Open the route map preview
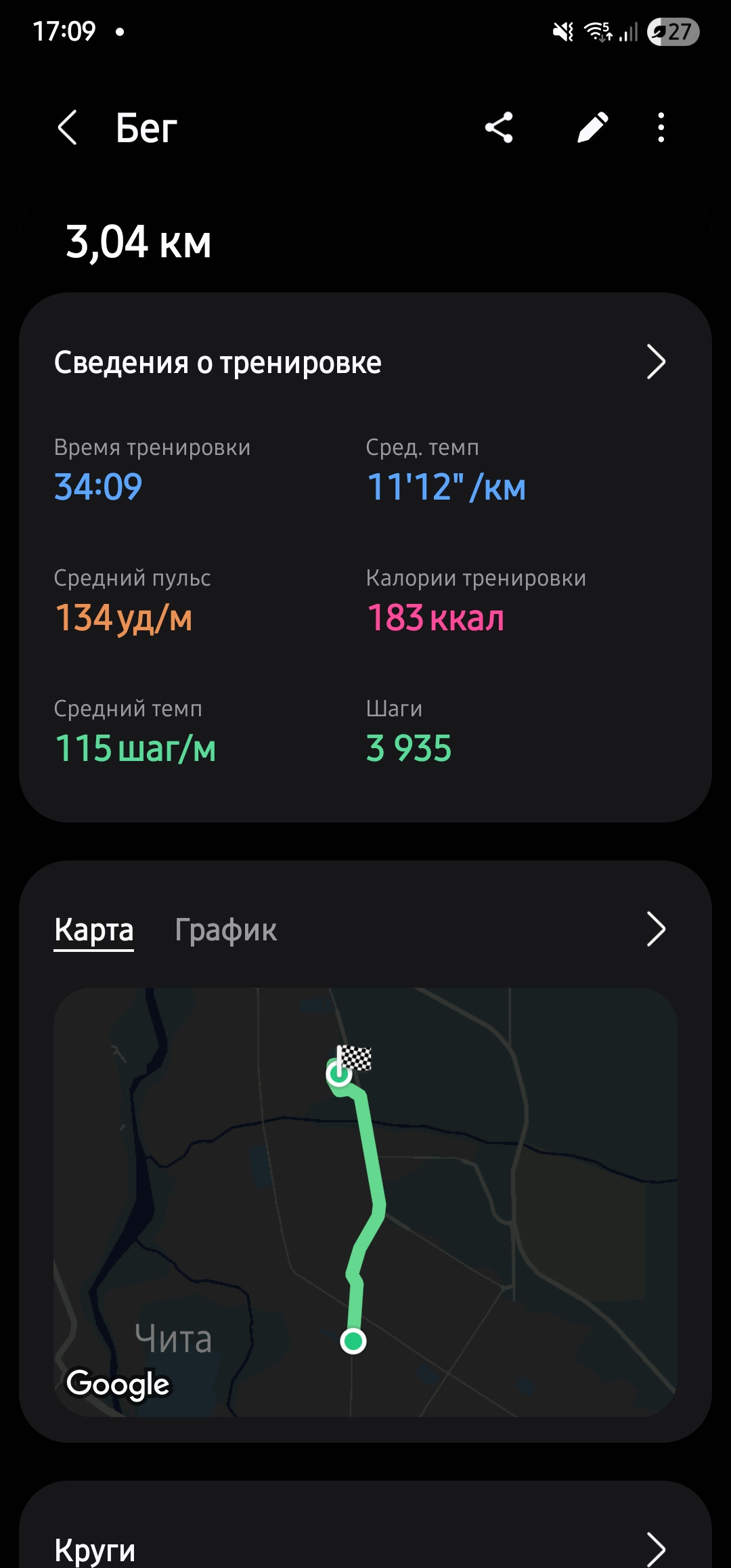The image size is (731, 1568). coord(365,1202)
